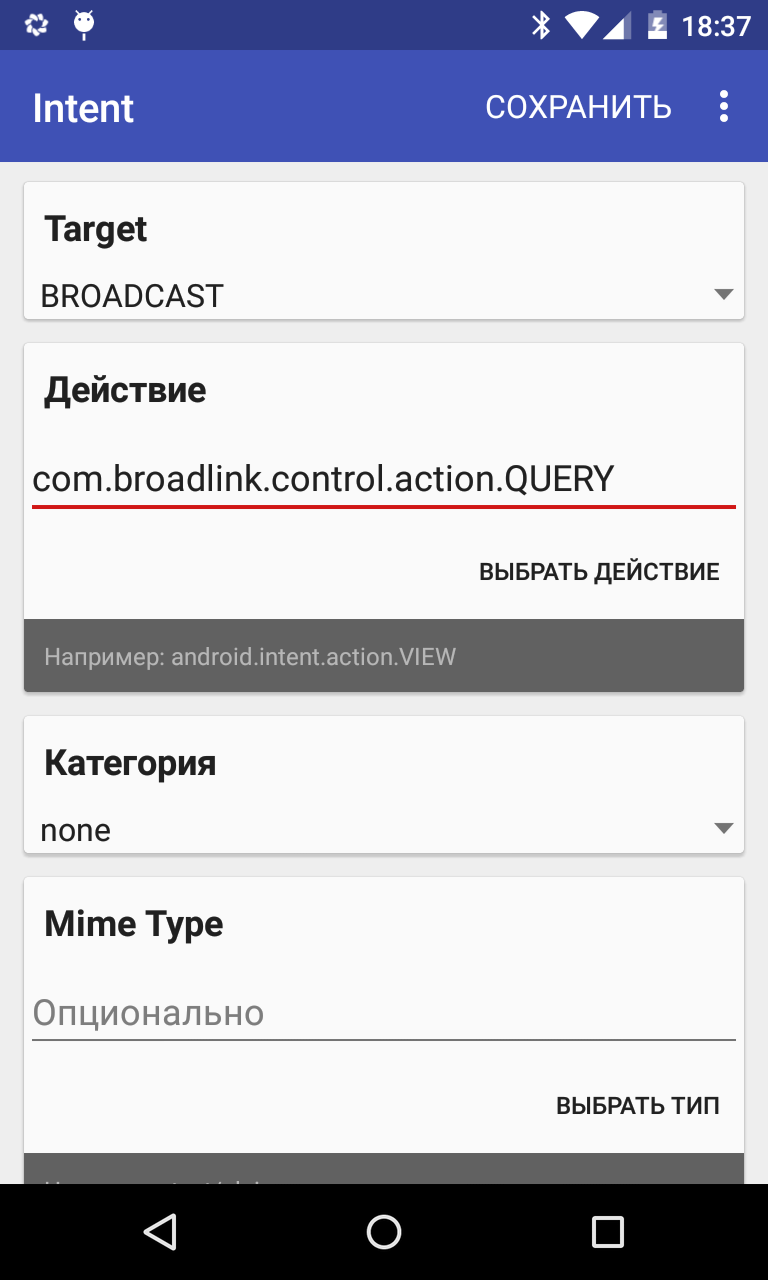This screenshot has width=768, height=1280.
Task: Tap the android.intent.action.VIEW hint banner
Action: click(383, 655)
